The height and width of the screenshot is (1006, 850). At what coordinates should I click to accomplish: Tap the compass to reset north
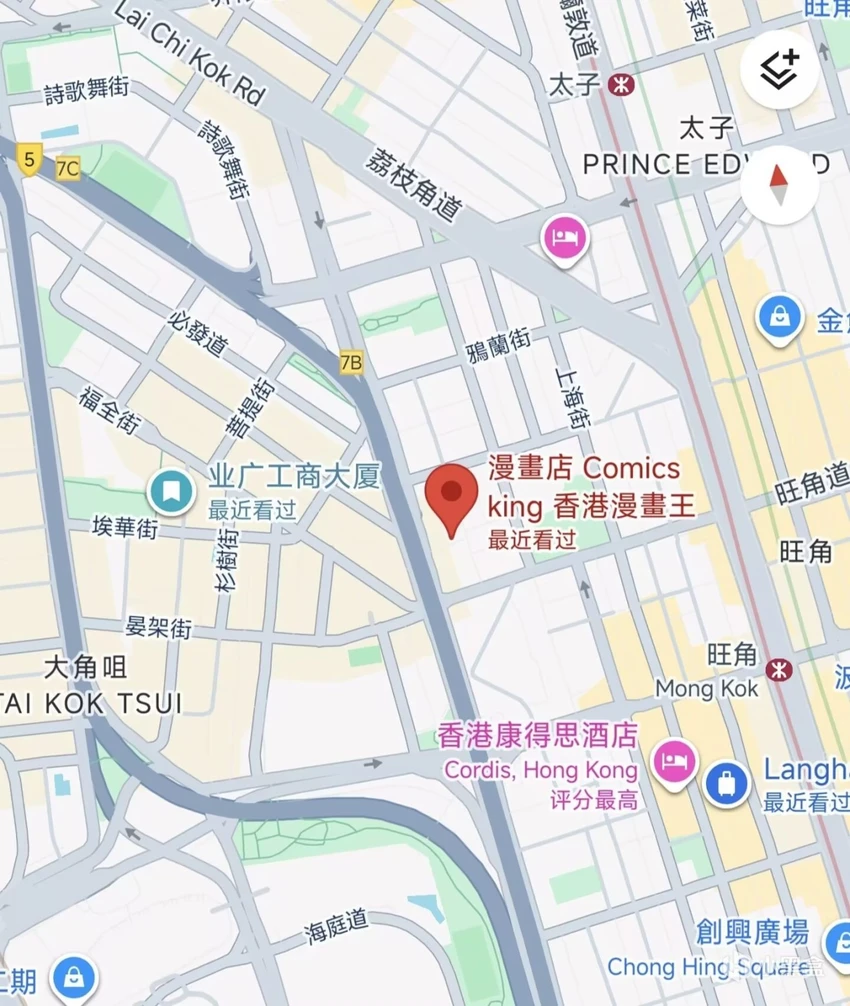click(x=779, y=185)
